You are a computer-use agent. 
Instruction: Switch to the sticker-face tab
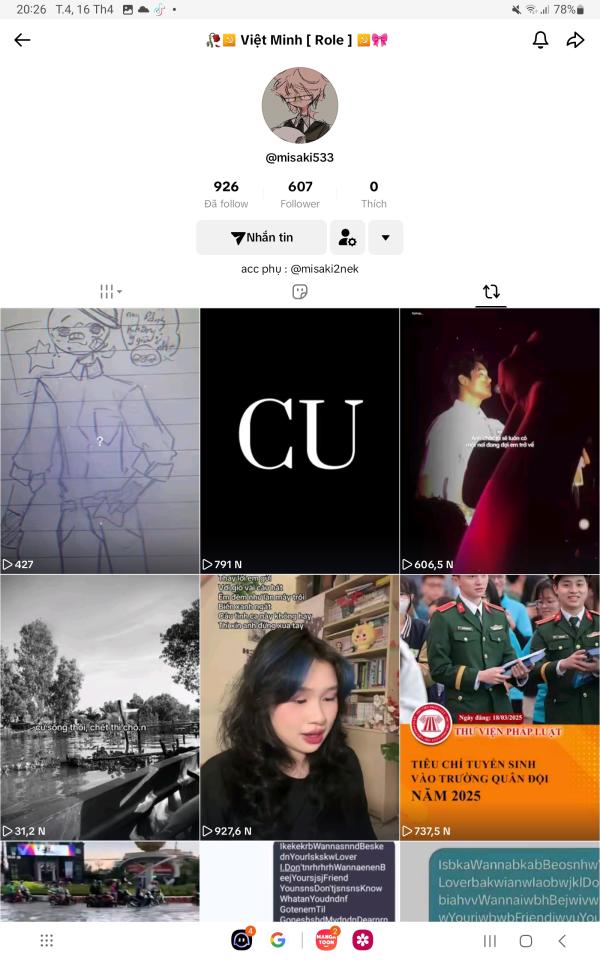pyautogui.click(x=300, y=291)
